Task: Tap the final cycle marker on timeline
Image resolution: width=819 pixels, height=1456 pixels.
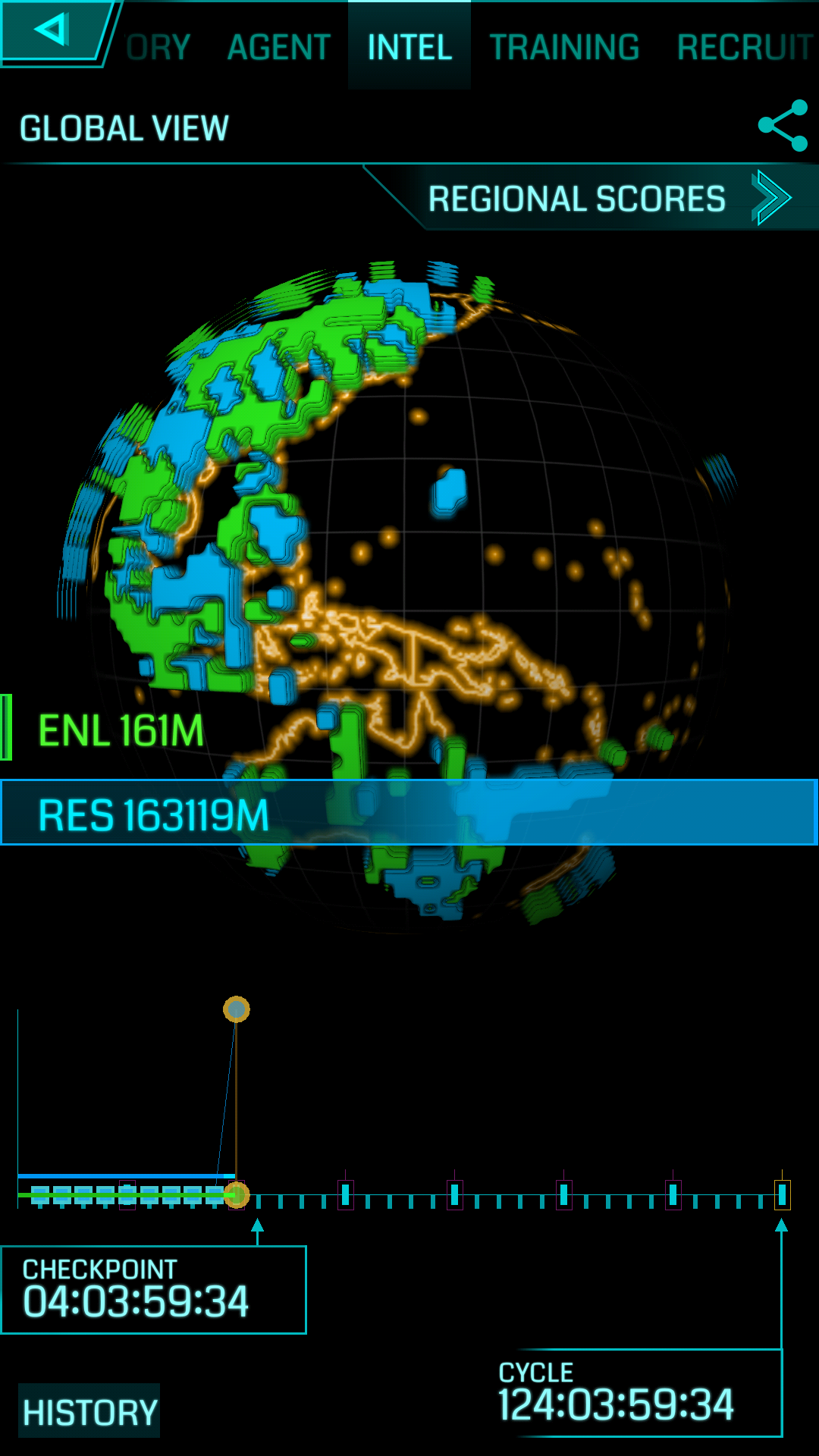Action: tap(782, 1195)
